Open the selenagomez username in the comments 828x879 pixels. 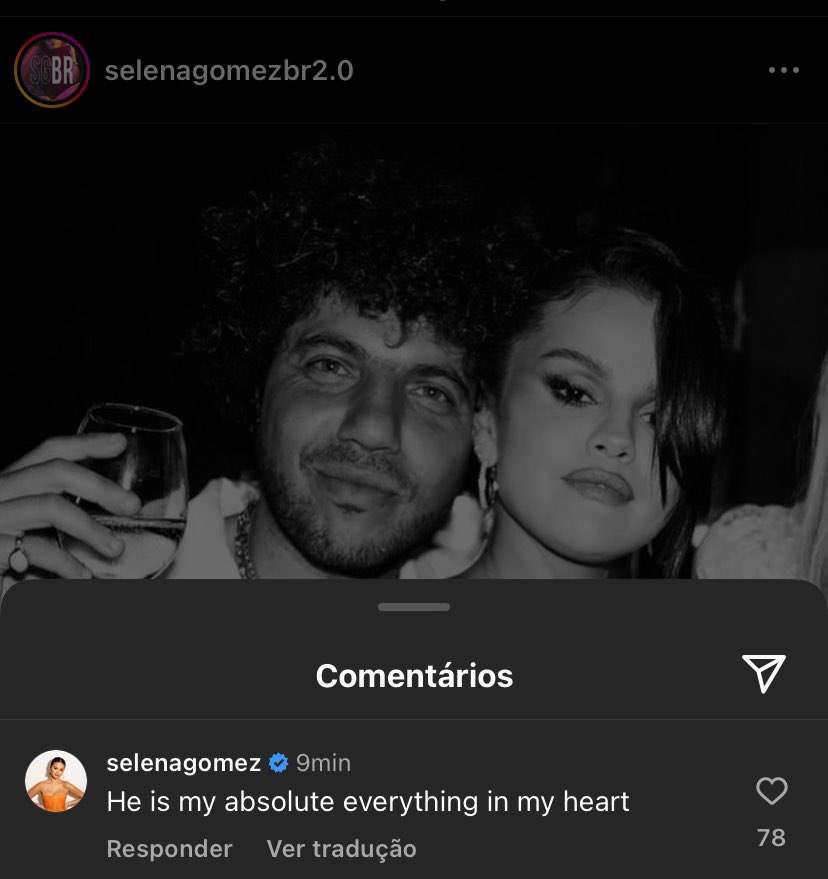pos(183,763)
